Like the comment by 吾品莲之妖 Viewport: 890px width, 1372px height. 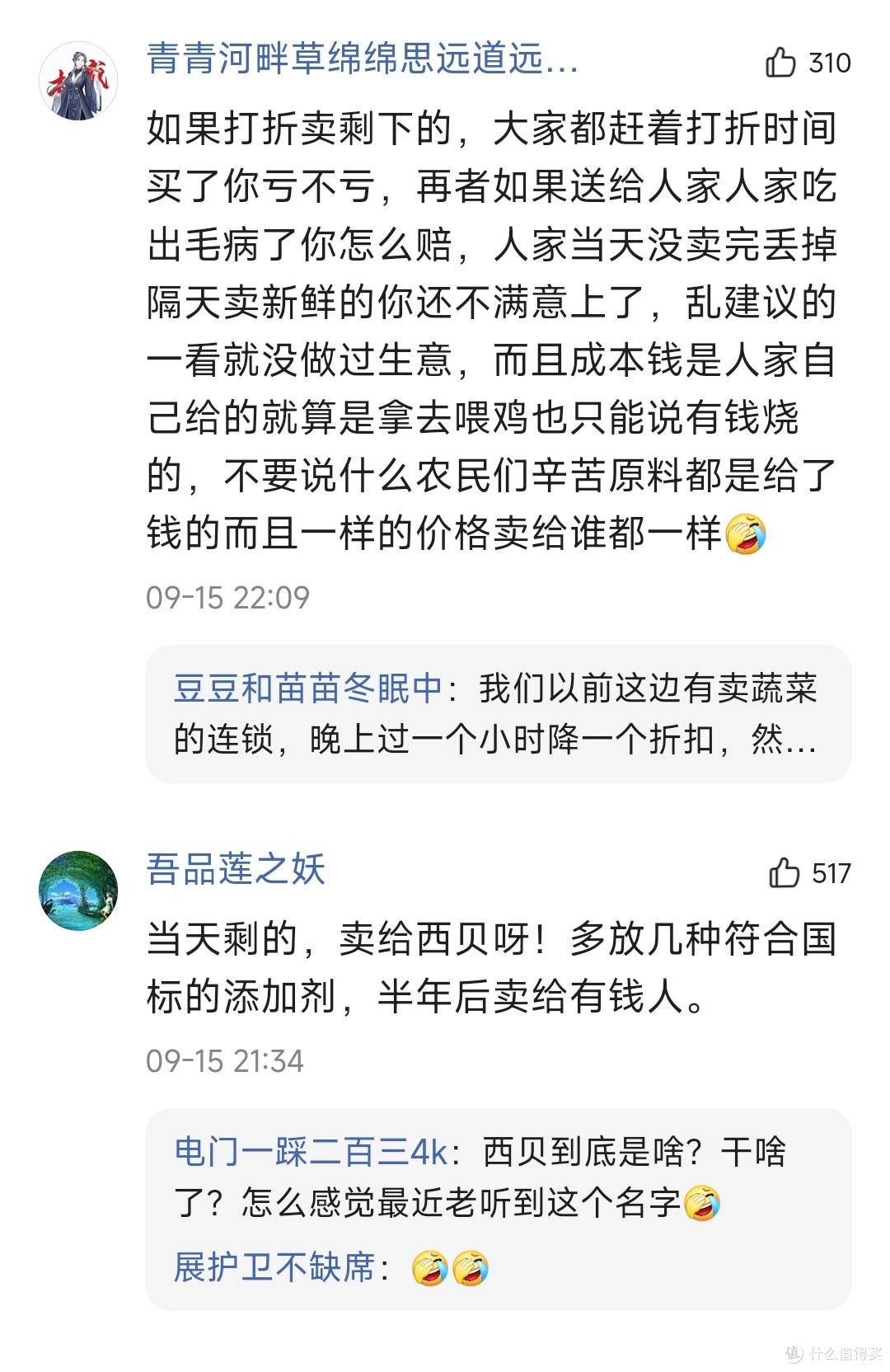point(784,873)
